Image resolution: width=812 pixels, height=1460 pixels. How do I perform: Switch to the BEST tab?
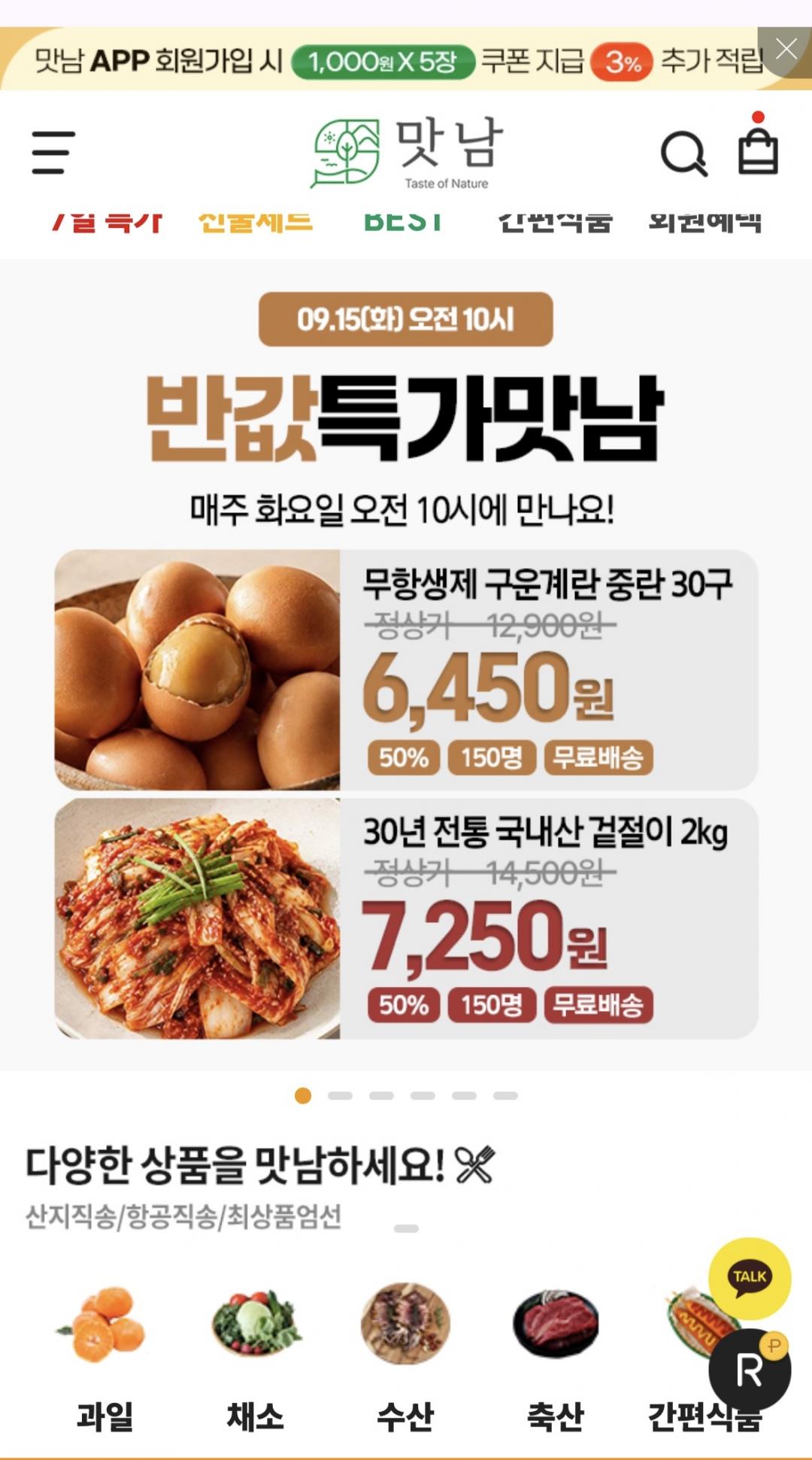click(x=402, y=221)
